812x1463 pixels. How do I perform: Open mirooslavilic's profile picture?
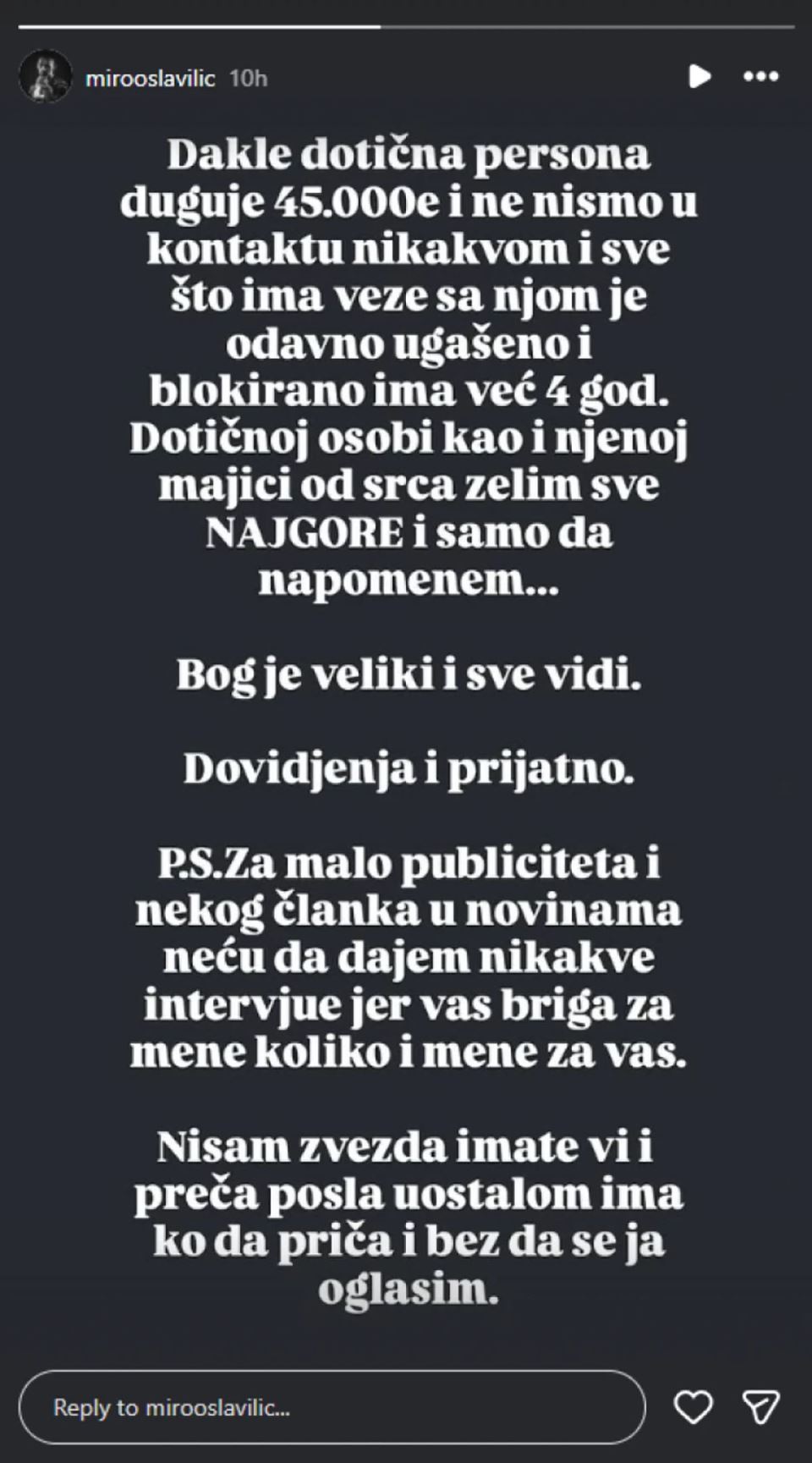point(45,78)
